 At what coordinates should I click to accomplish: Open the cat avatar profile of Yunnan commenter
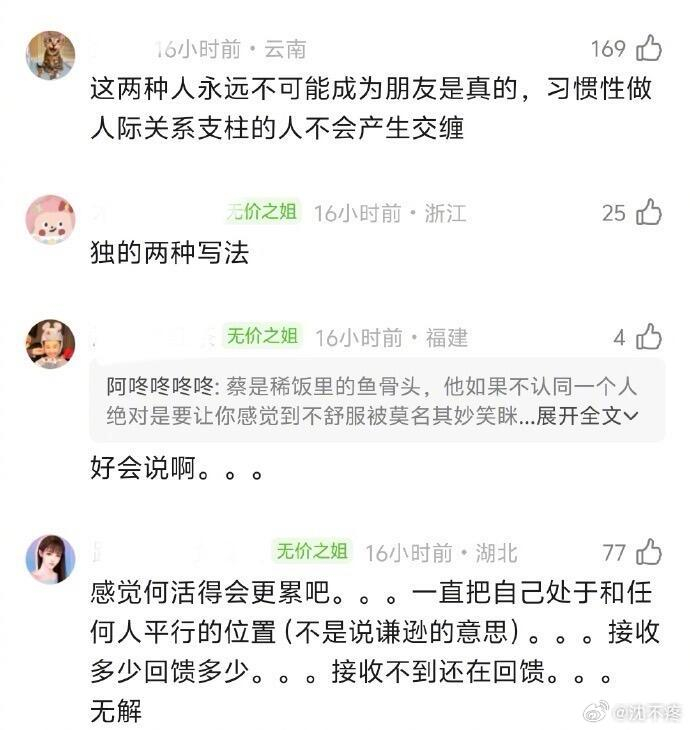(x=50, y=55)
